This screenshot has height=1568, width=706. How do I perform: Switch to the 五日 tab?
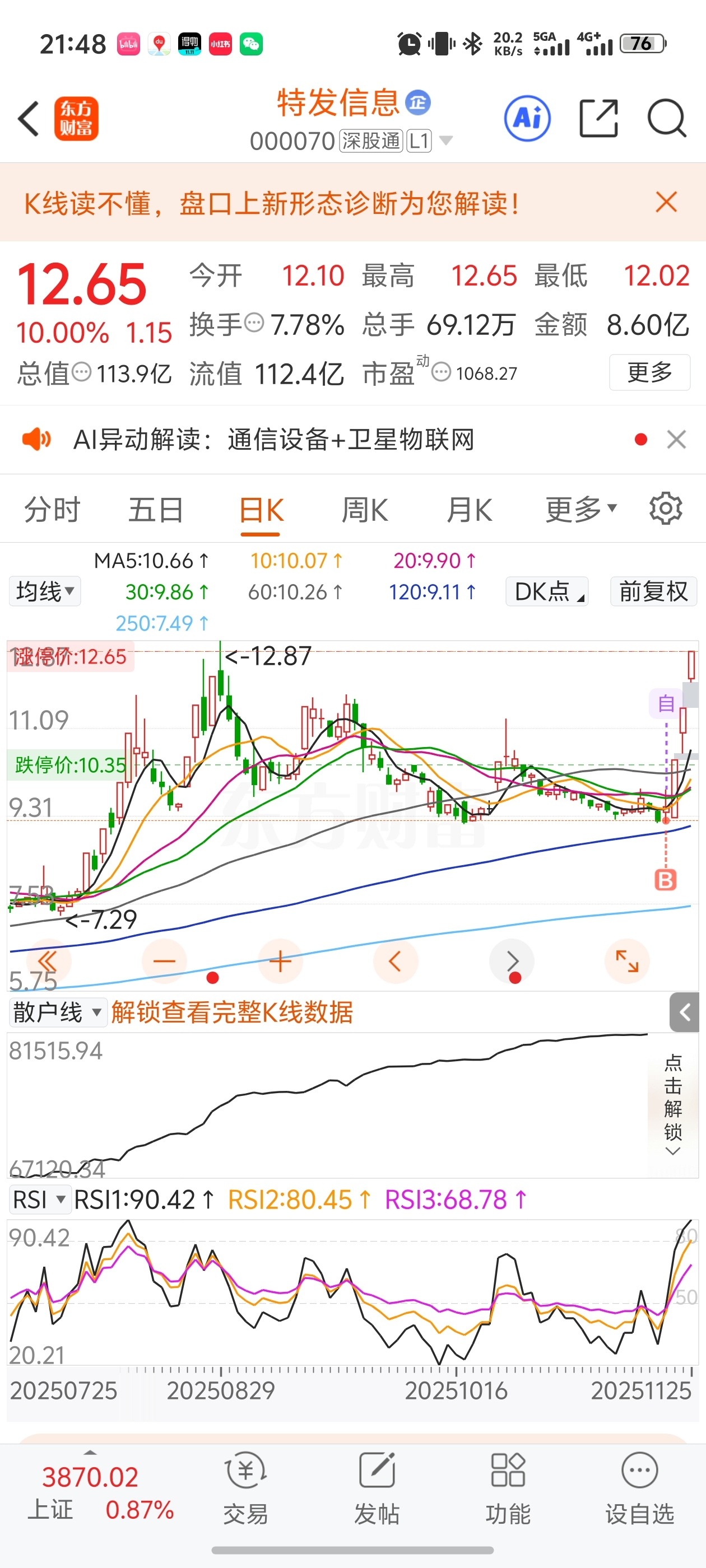[x=156, y=510]
